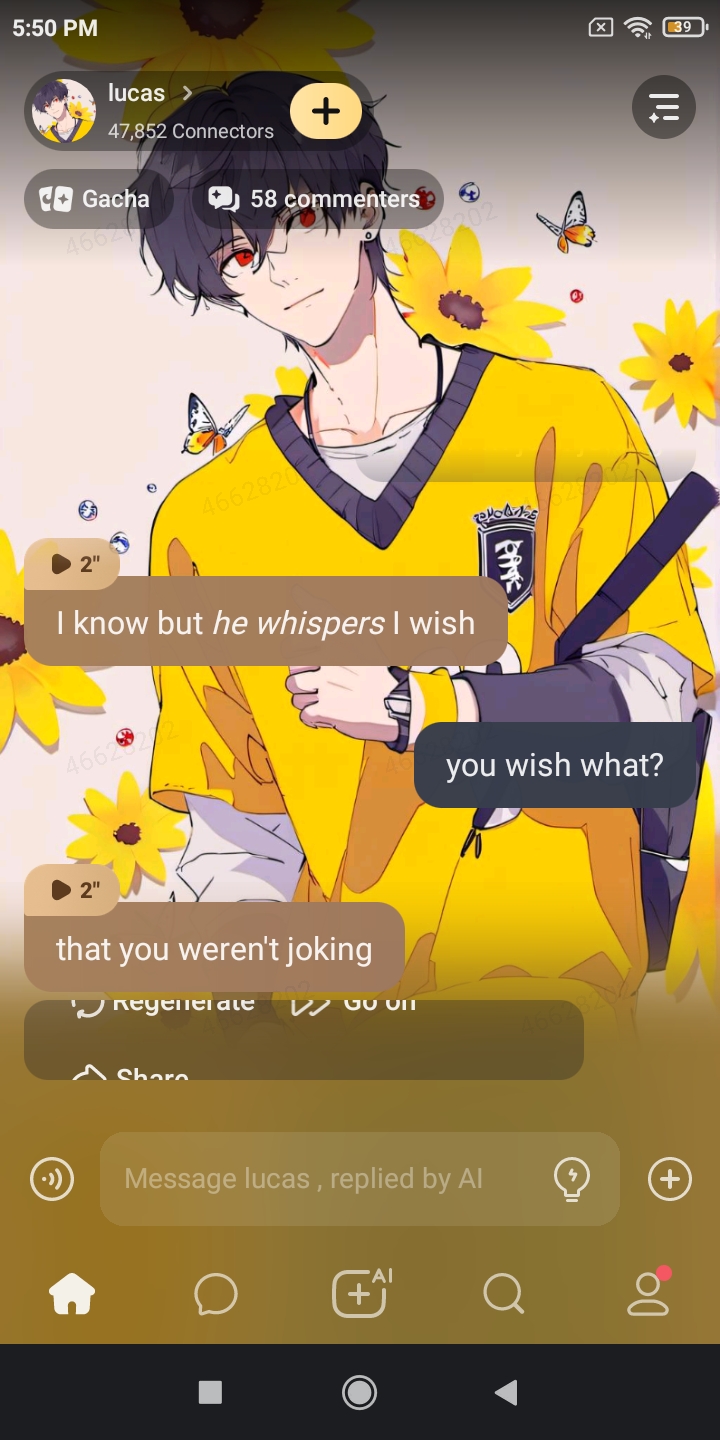Play voice clip above "I know but" message
720x1440 pixels.
tap(72, 564)
